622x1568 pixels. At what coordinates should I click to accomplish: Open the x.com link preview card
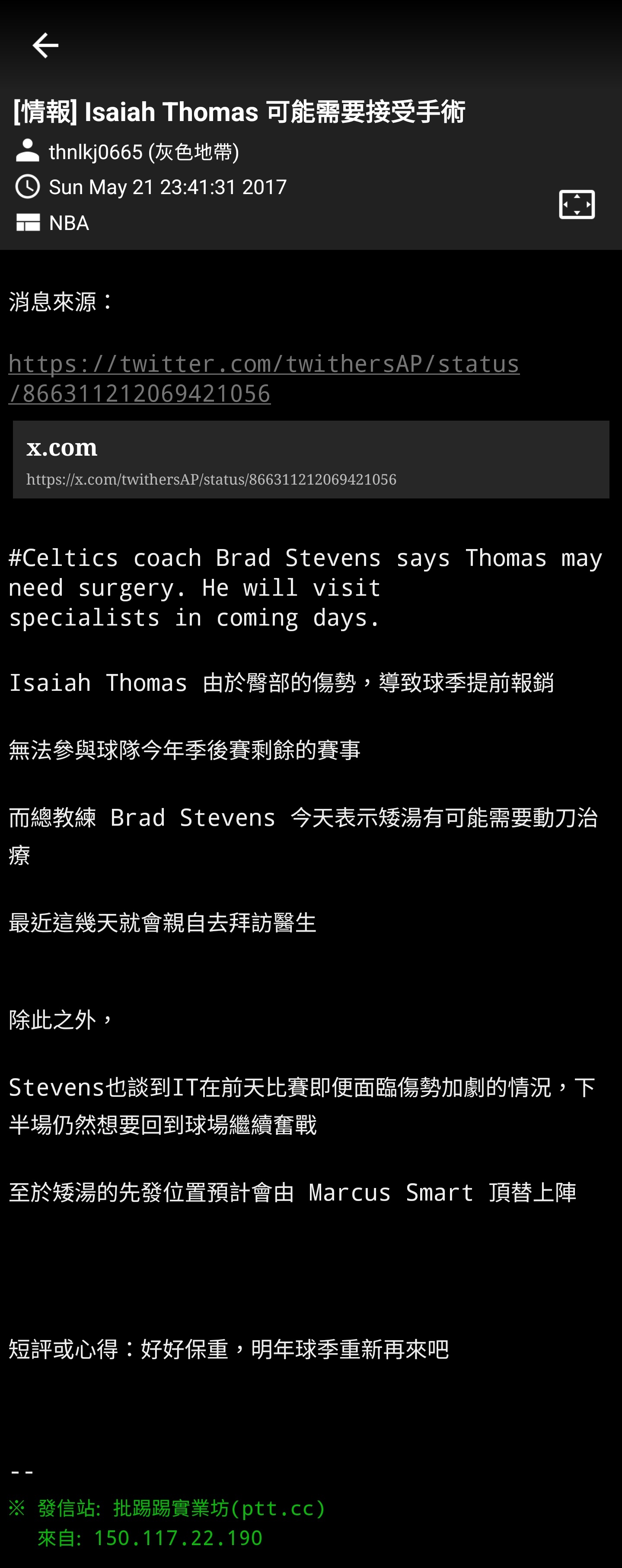(x=310, y=460)
